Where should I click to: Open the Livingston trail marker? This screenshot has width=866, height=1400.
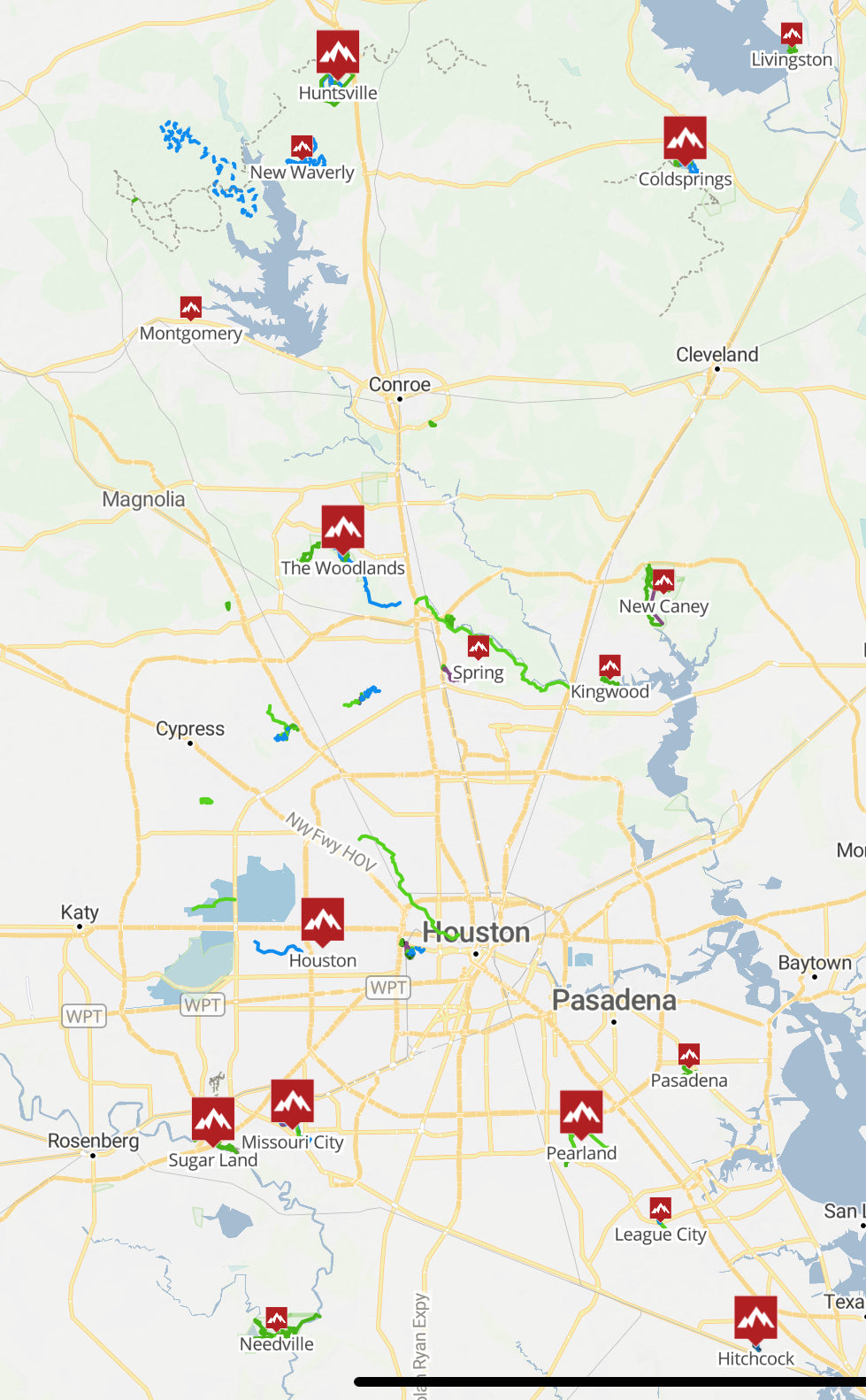pyautogui.click(x=792, y=35)
